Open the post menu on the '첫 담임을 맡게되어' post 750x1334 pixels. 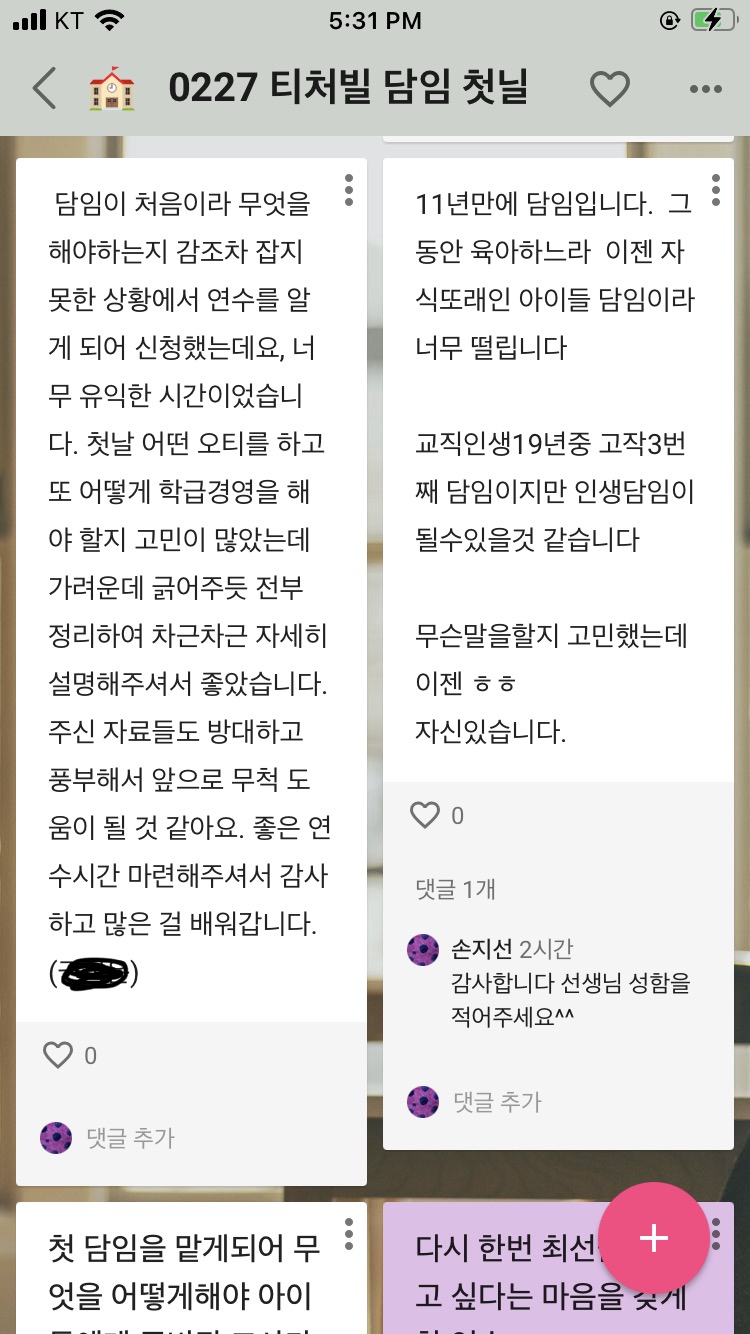pos(348,1233)
